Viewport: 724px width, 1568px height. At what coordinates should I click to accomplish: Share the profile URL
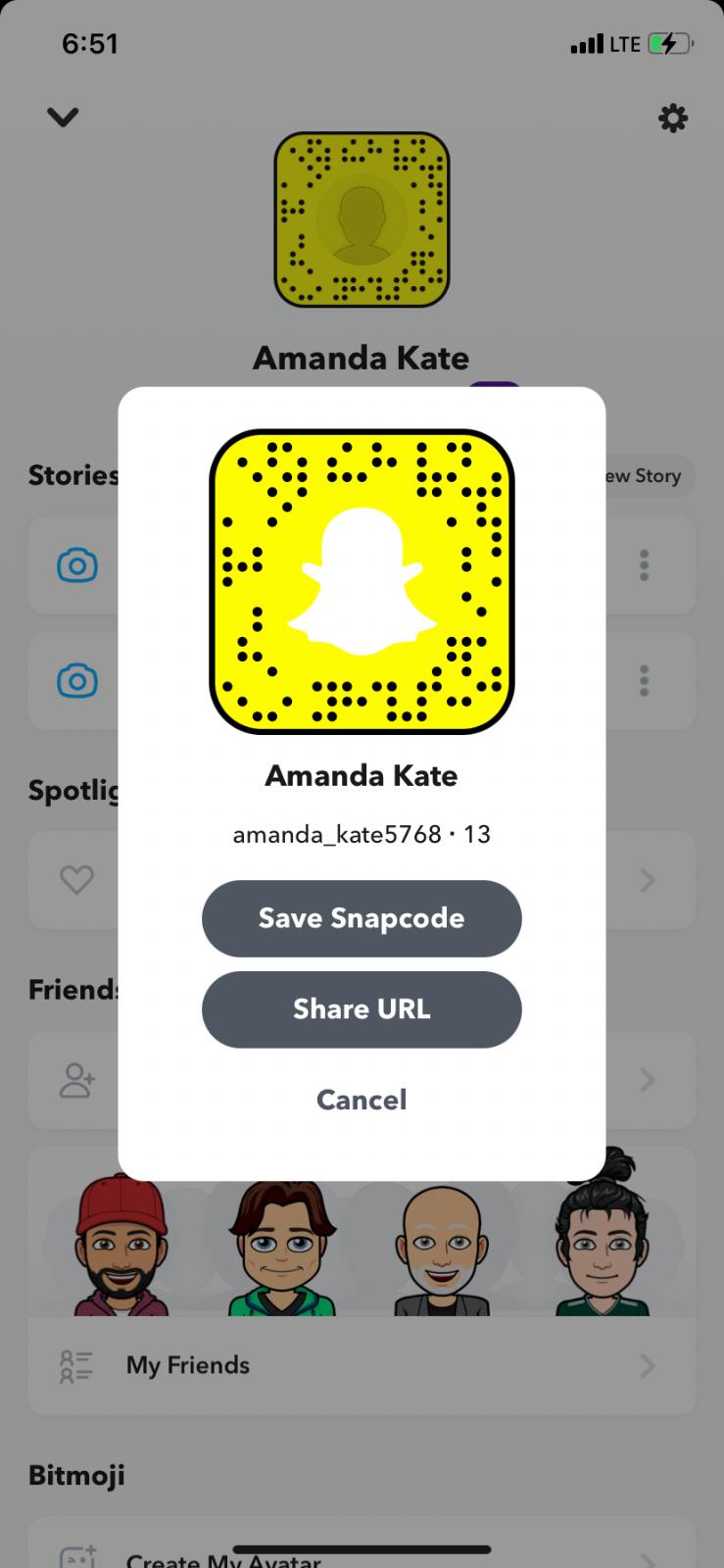pyautogui.click(x=362, y=1009)
